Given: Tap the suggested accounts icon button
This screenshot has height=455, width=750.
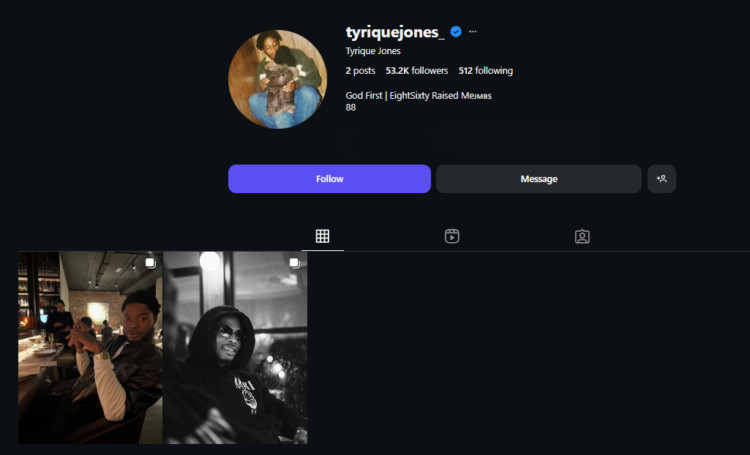Looking at the screenshot, I should point(661,179).
